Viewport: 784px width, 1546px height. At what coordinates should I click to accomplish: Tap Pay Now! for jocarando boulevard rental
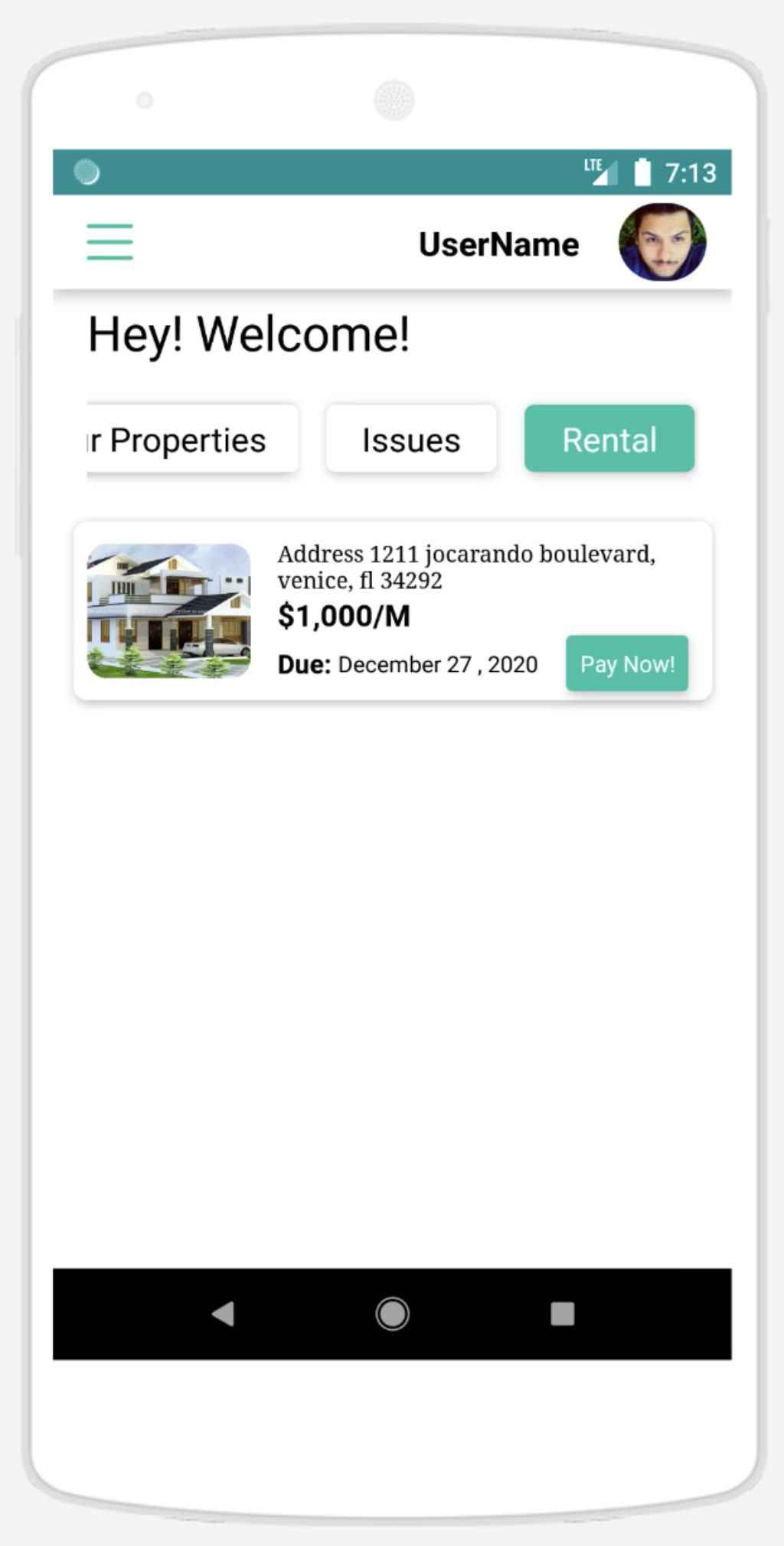pos(627,663)
